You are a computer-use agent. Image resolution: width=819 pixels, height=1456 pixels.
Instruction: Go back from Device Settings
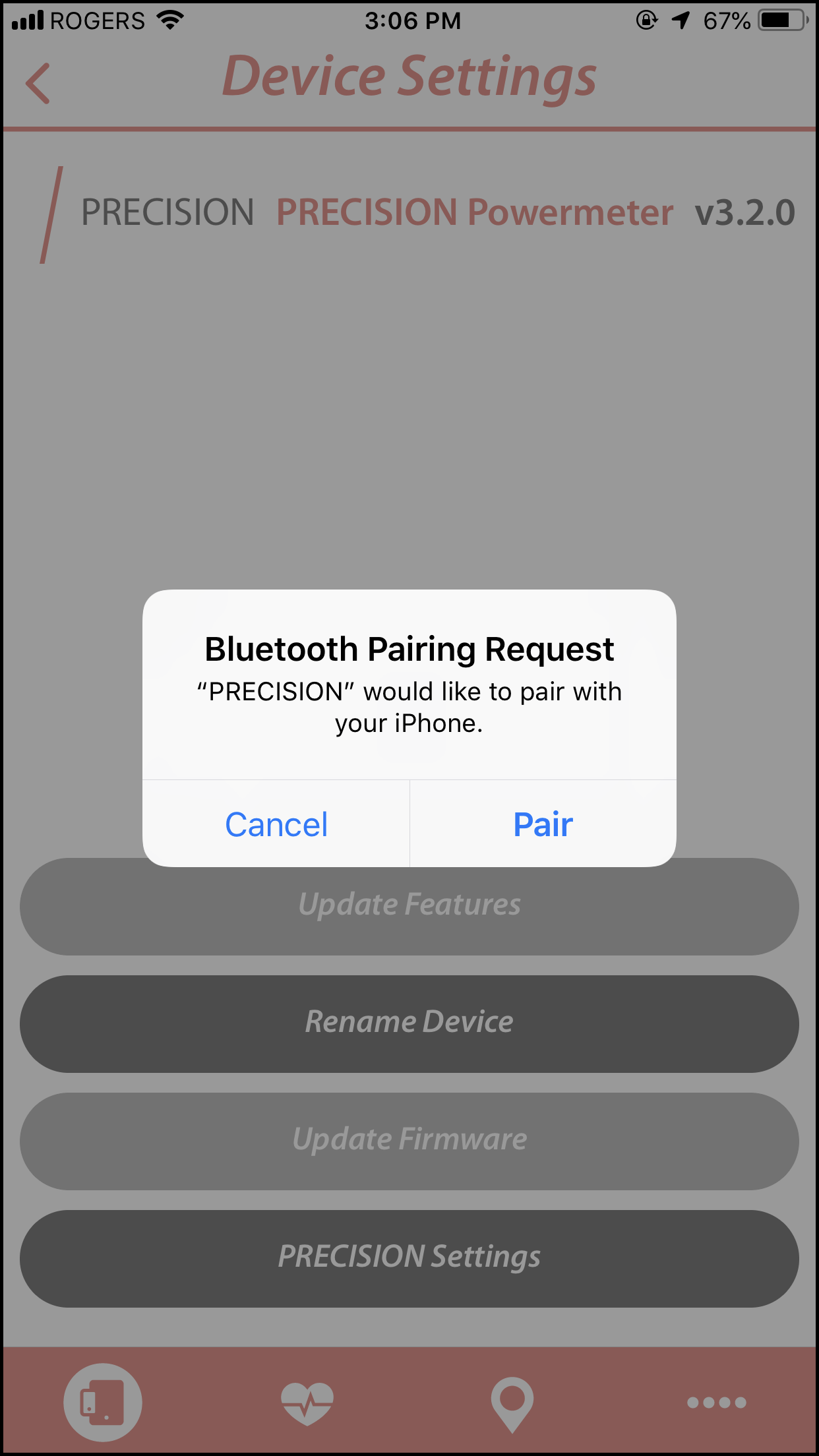coord(38,84)
